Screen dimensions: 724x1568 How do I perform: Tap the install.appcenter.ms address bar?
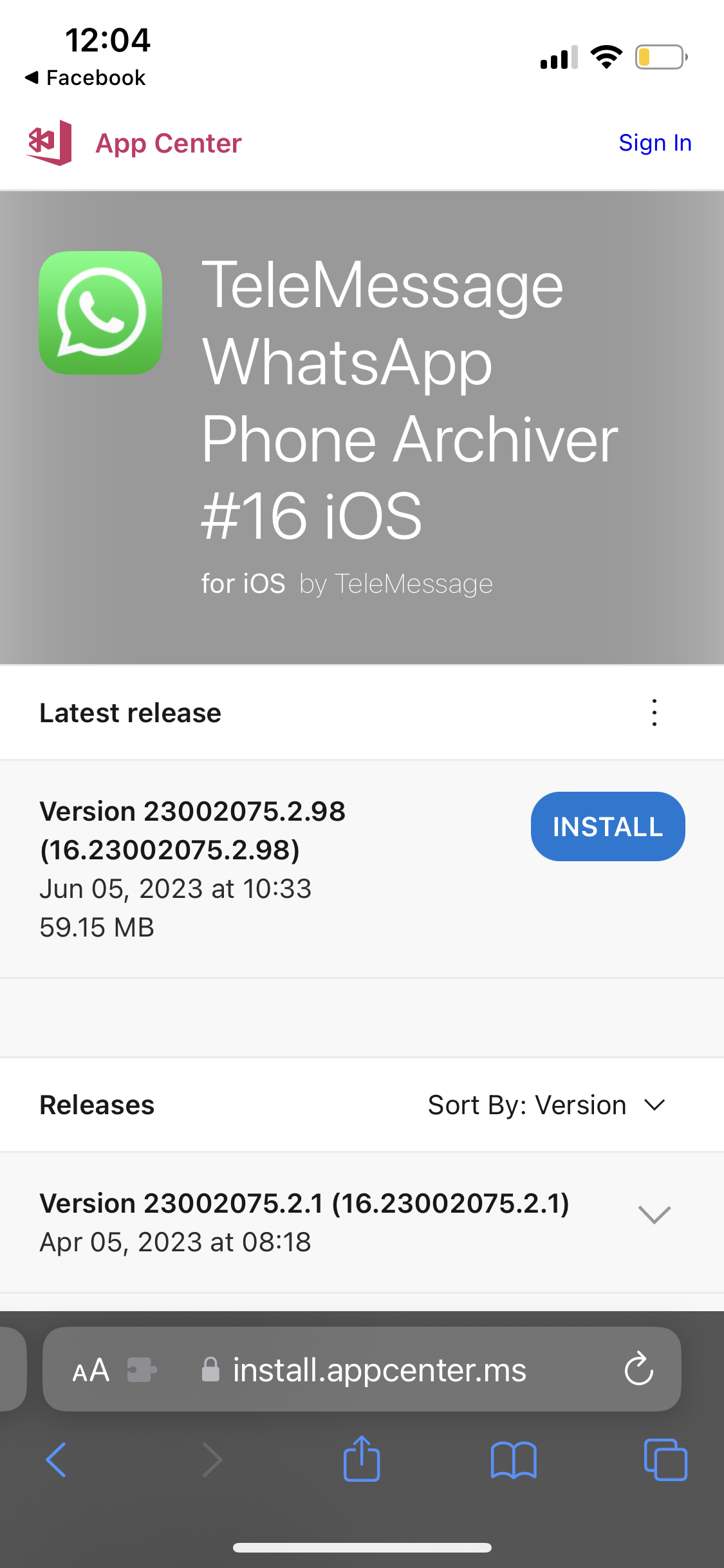pos(379,1370)
